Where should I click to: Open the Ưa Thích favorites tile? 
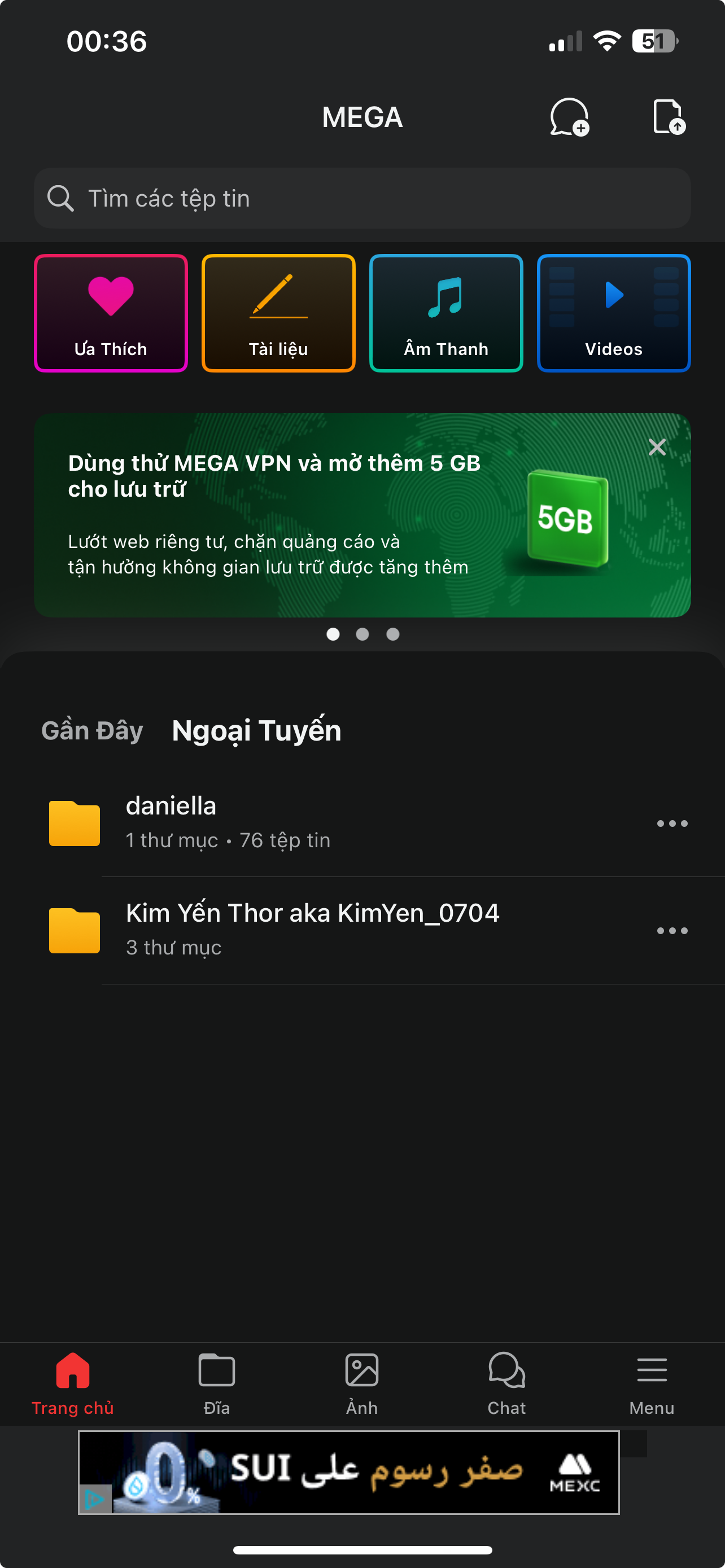point(111,313)
